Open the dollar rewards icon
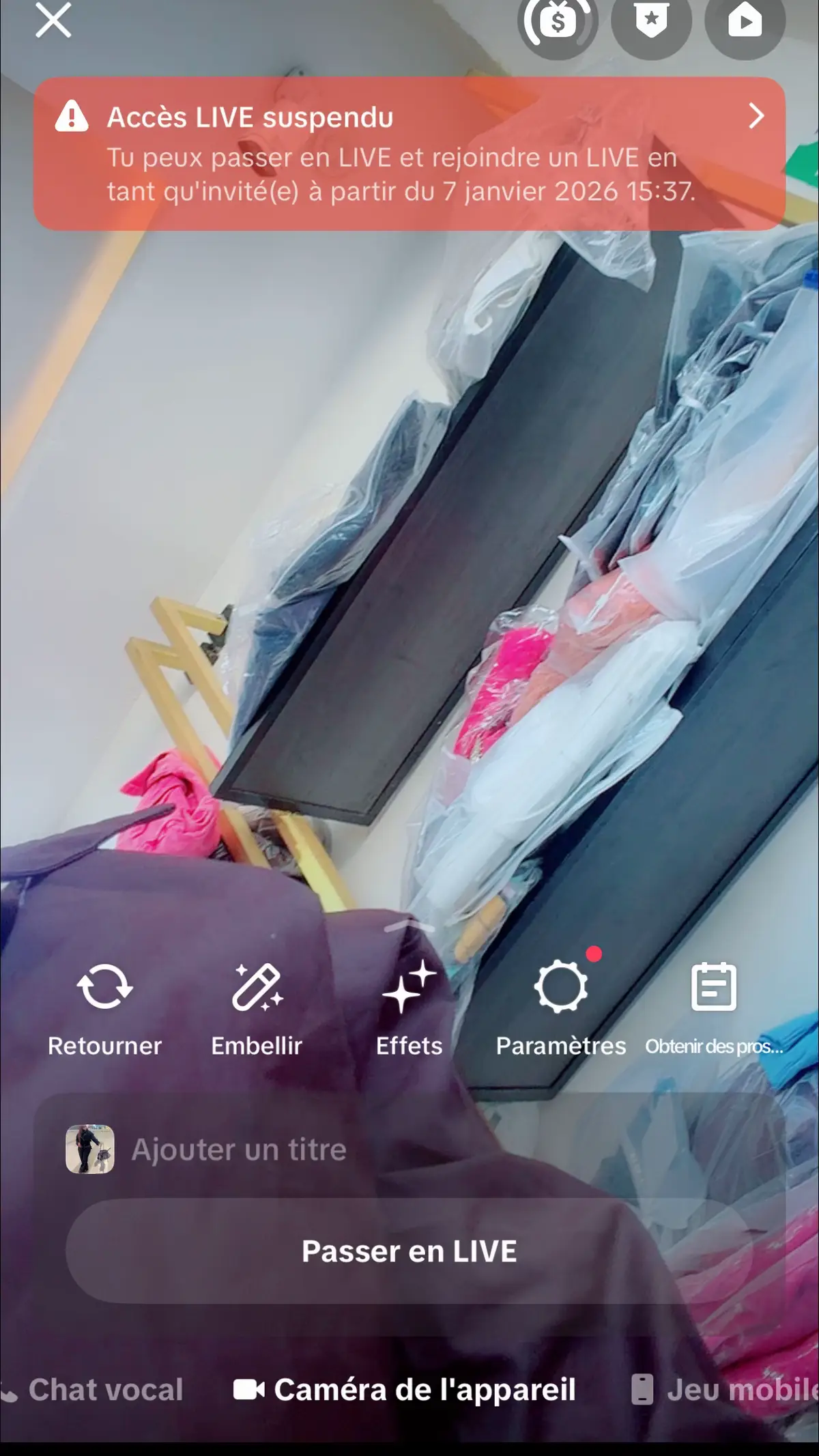This screenshot has width=819, height=1456. click(558, 22)
